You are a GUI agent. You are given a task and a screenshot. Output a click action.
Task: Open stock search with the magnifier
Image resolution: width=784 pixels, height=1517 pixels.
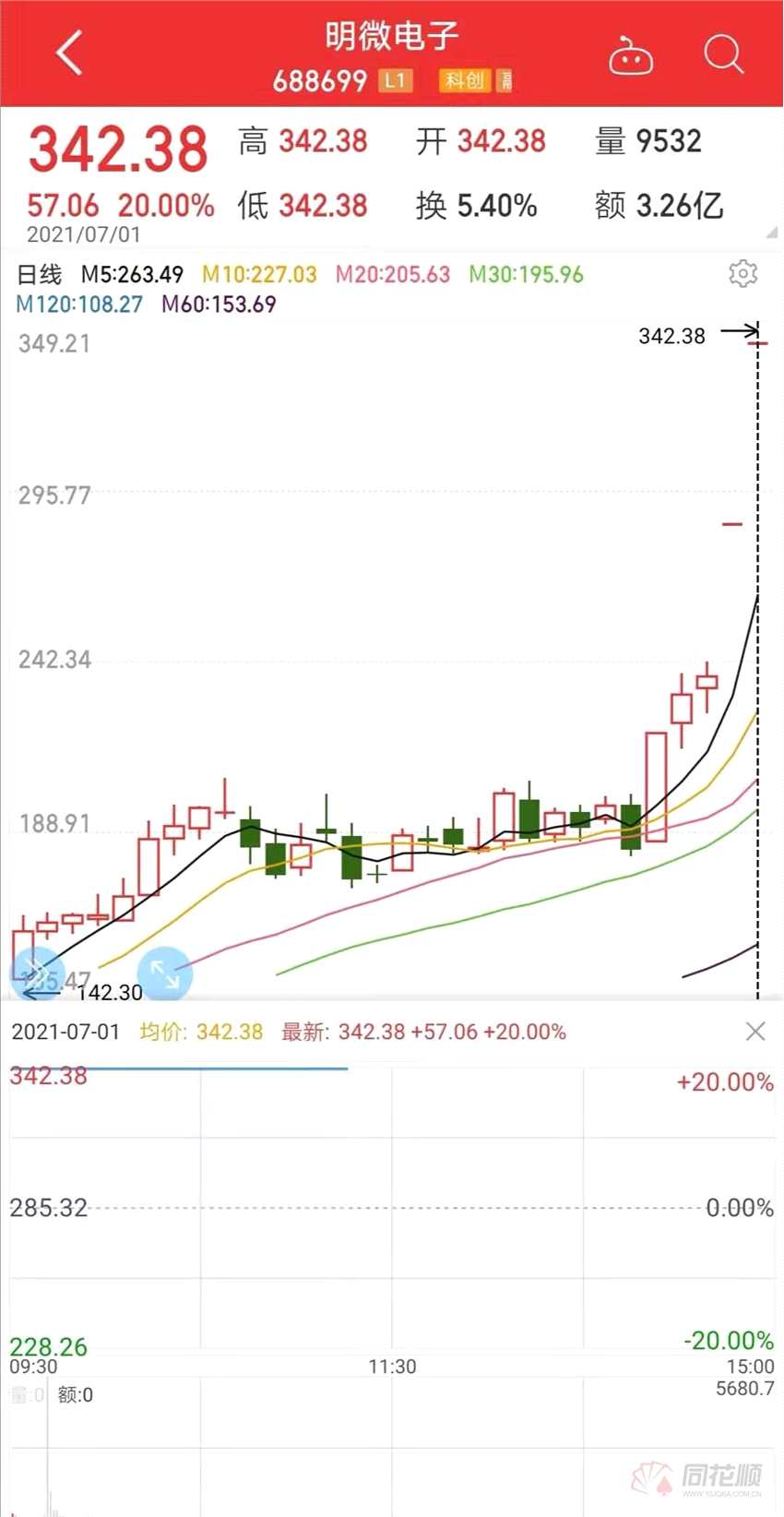723,54
